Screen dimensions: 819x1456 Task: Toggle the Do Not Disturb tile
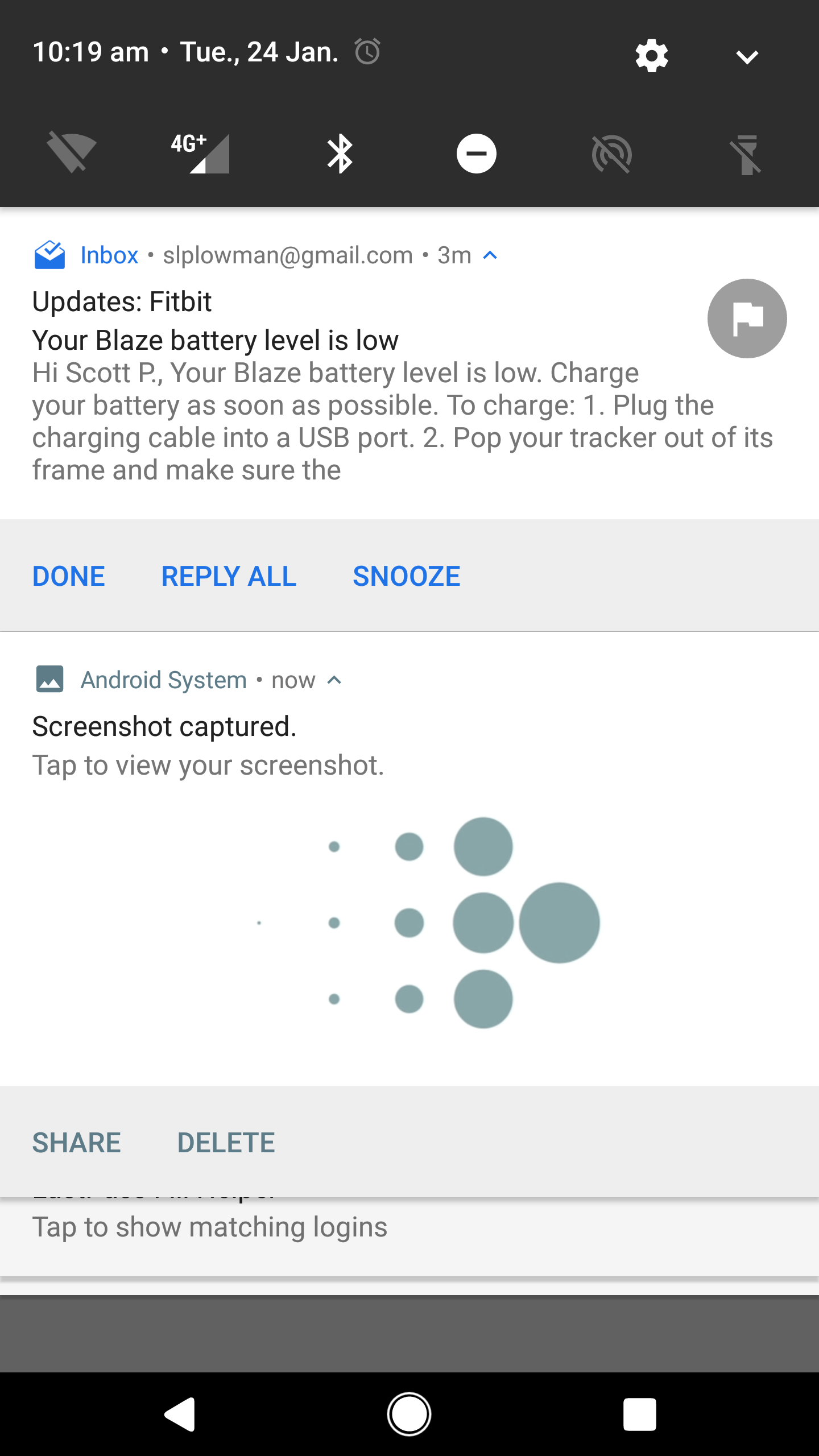pos(477,154)
